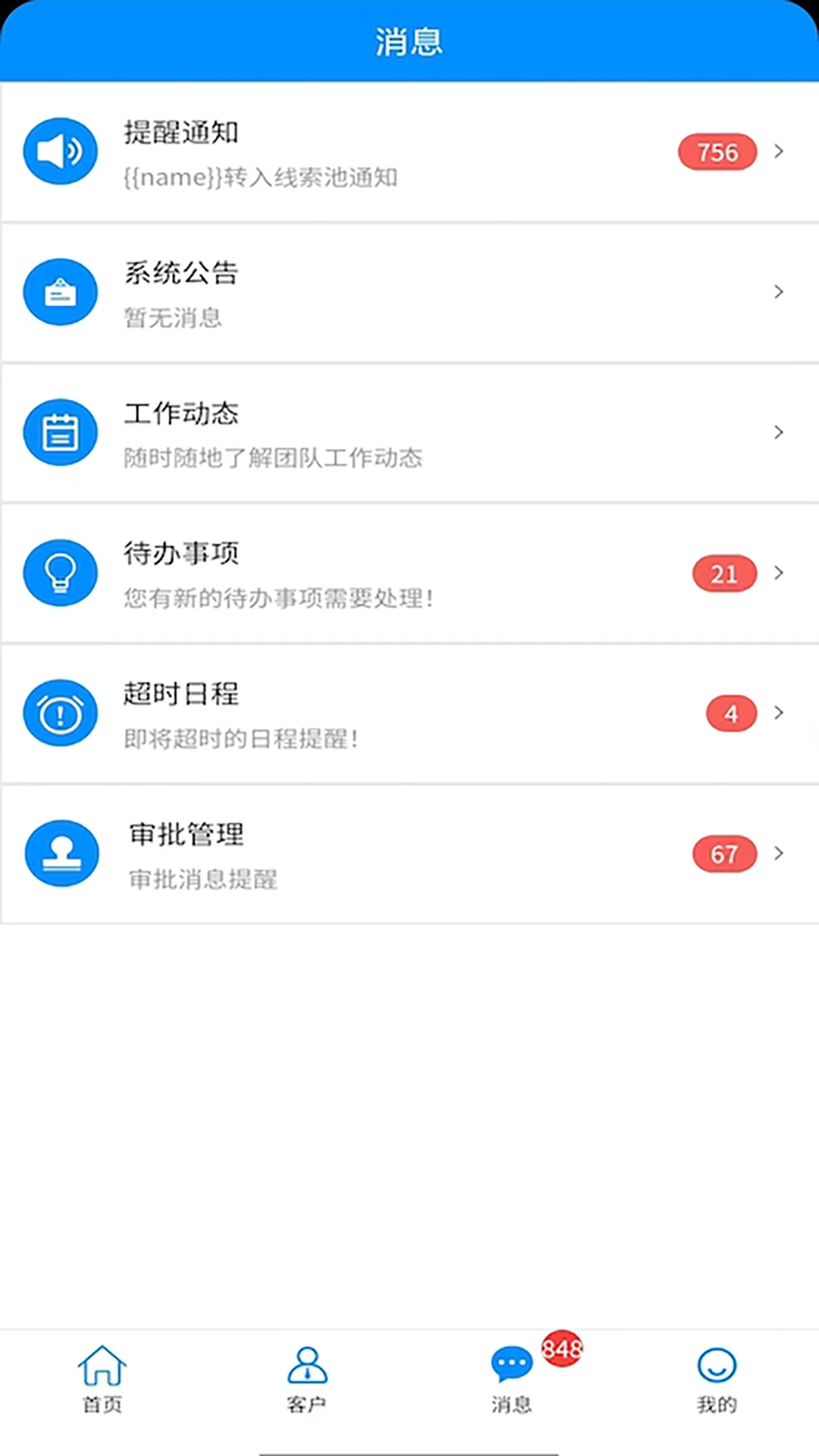Click the 待办事项 lightbulb icon
The image size is (819, 1456).
tap(61, 573)
